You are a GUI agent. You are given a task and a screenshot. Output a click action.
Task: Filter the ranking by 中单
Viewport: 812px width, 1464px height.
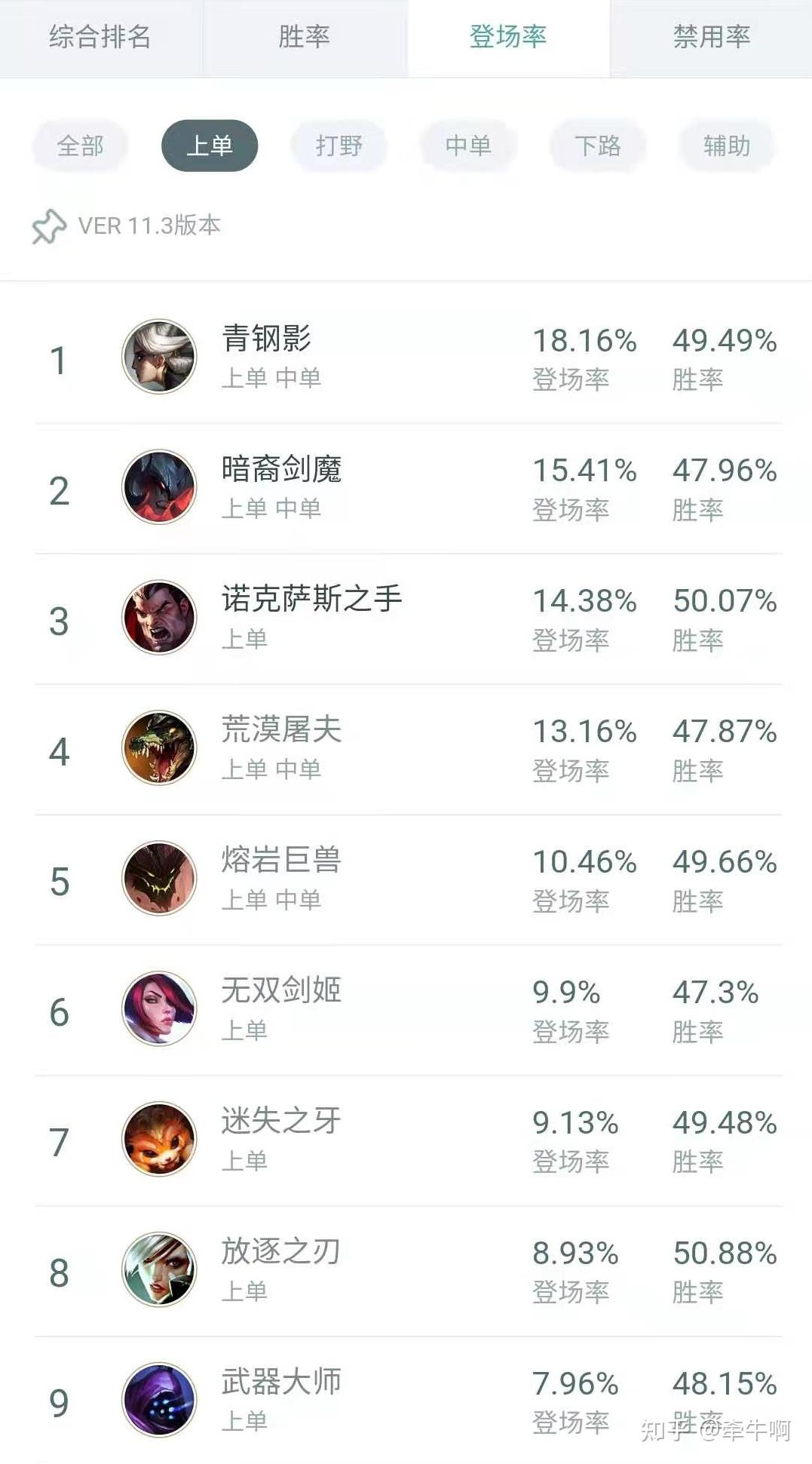point(468,146)
